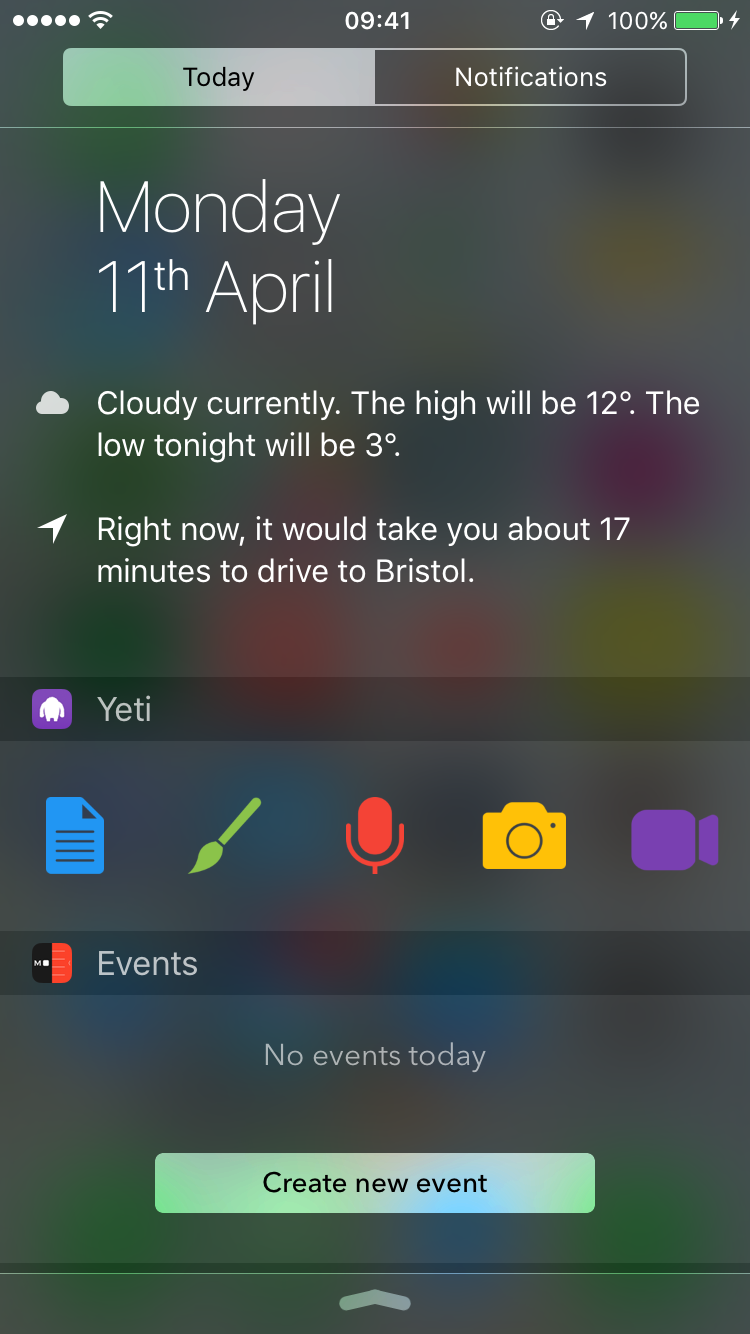Open the weather summary for today
This screenshot has width=750, height=1334.
pyautogui.click(x=398, y=424)
